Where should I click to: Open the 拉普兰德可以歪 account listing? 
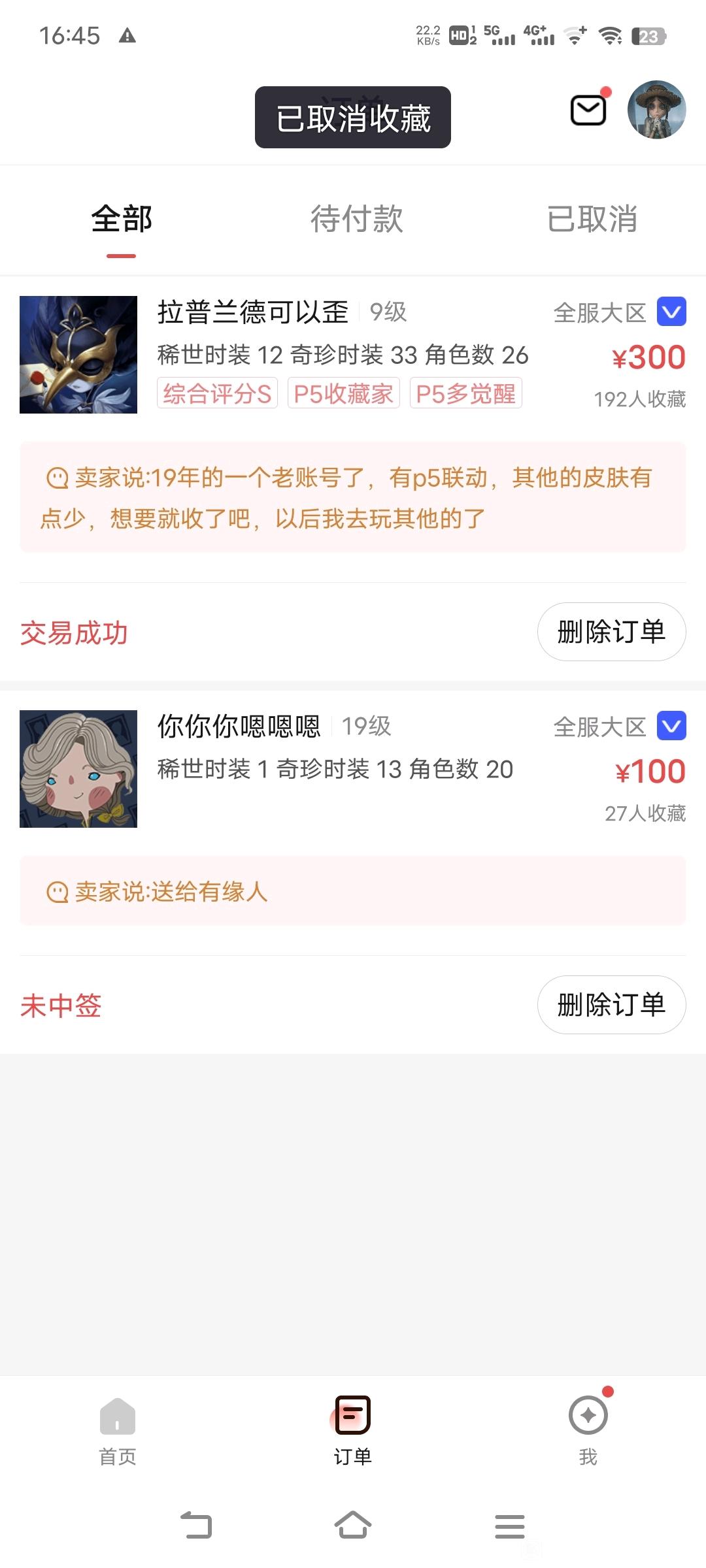353,355
